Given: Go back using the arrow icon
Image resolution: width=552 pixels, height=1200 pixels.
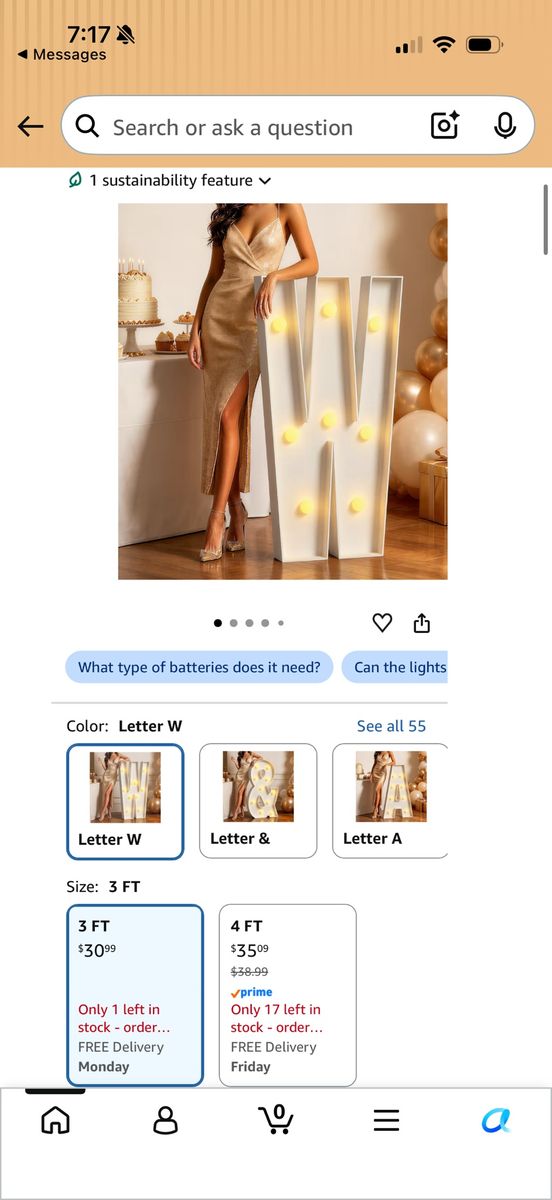Looking at the screenshot, I should (31, 126).
